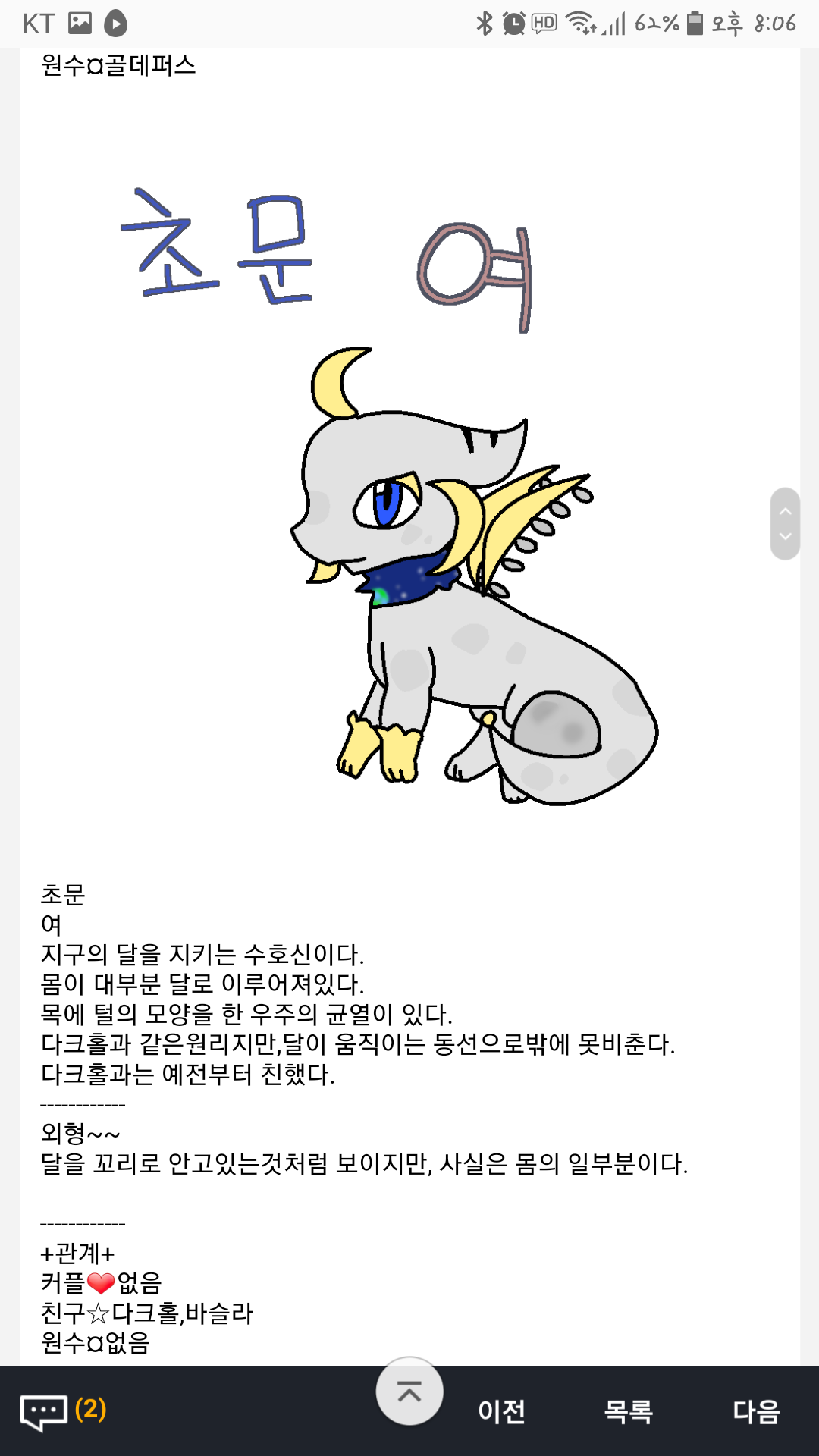The height and width of the screenshot is (1456, 819).
Task: Open the post list (목록)
Action: 628,1411
